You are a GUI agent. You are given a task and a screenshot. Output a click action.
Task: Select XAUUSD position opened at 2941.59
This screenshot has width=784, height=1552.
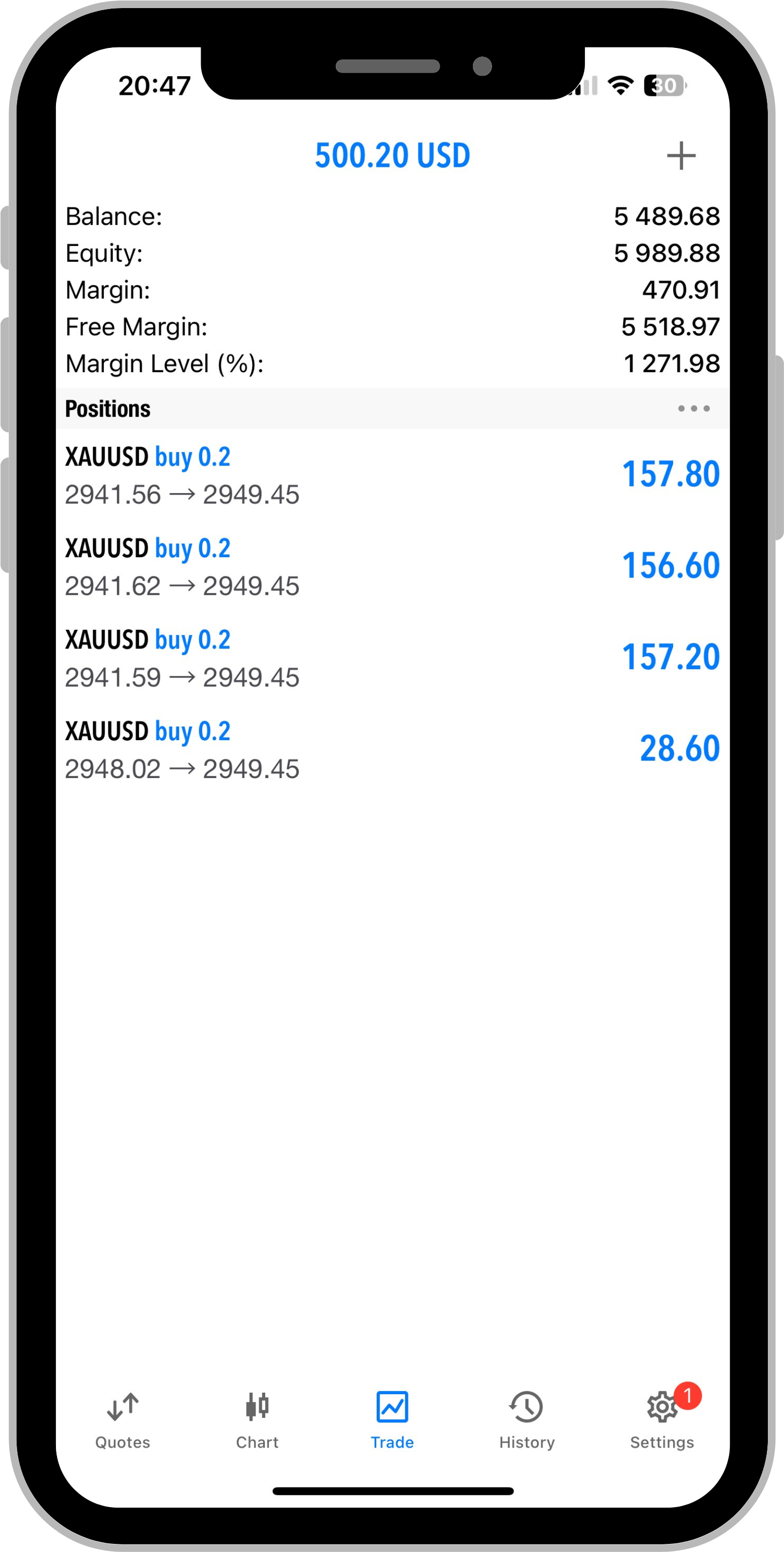click(392, 658)
